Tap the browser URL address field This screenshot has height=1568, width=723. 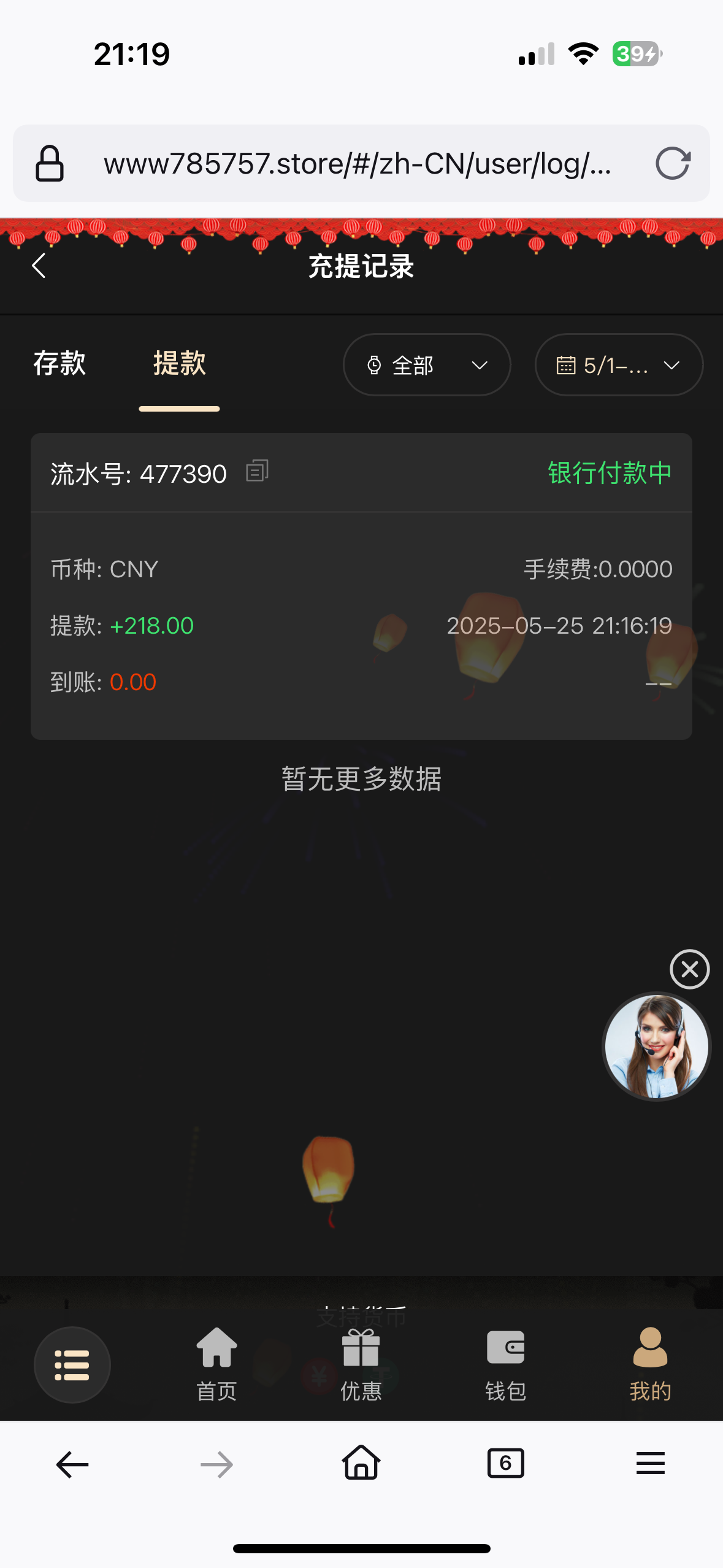click(357, 164)
